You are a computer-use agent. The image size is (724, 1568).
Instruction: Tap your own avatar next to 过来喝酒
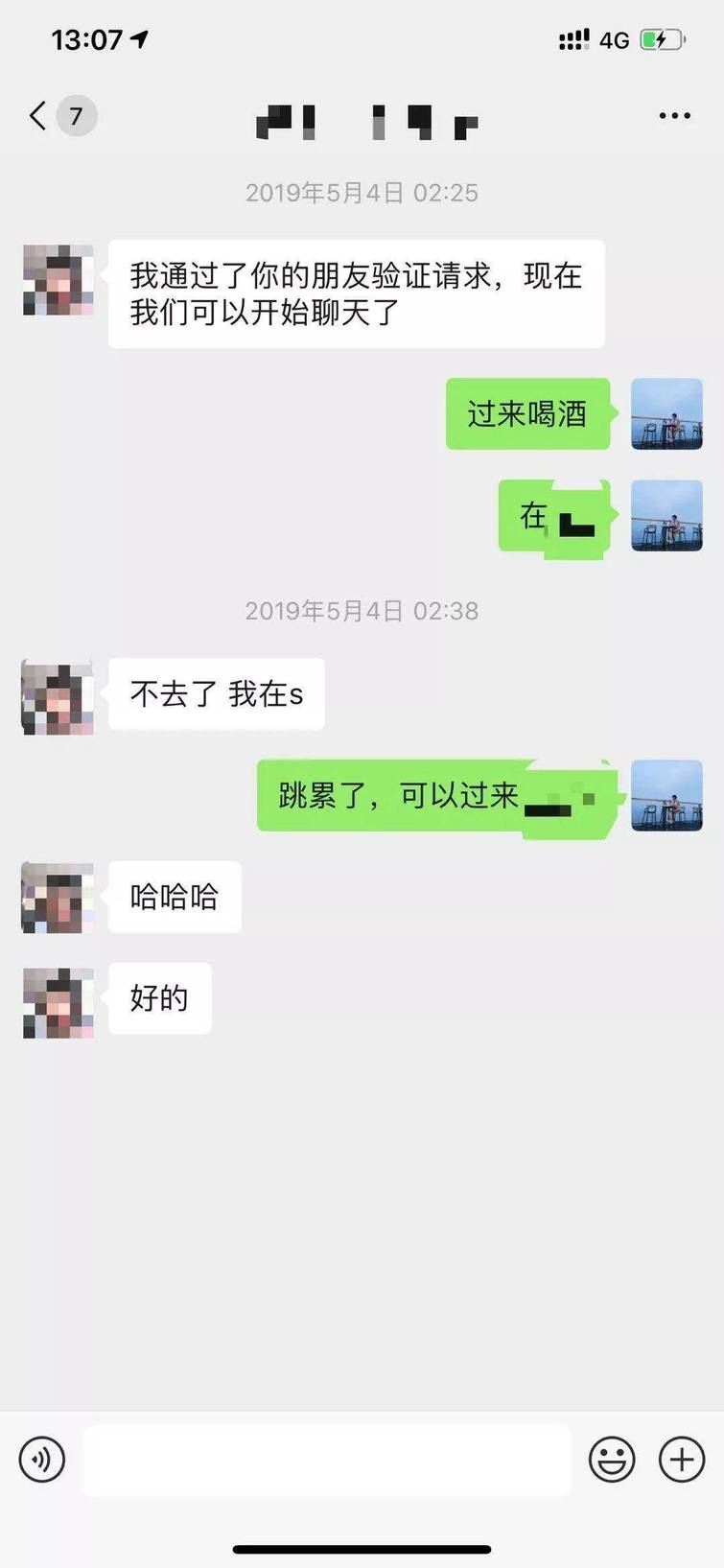666,414
